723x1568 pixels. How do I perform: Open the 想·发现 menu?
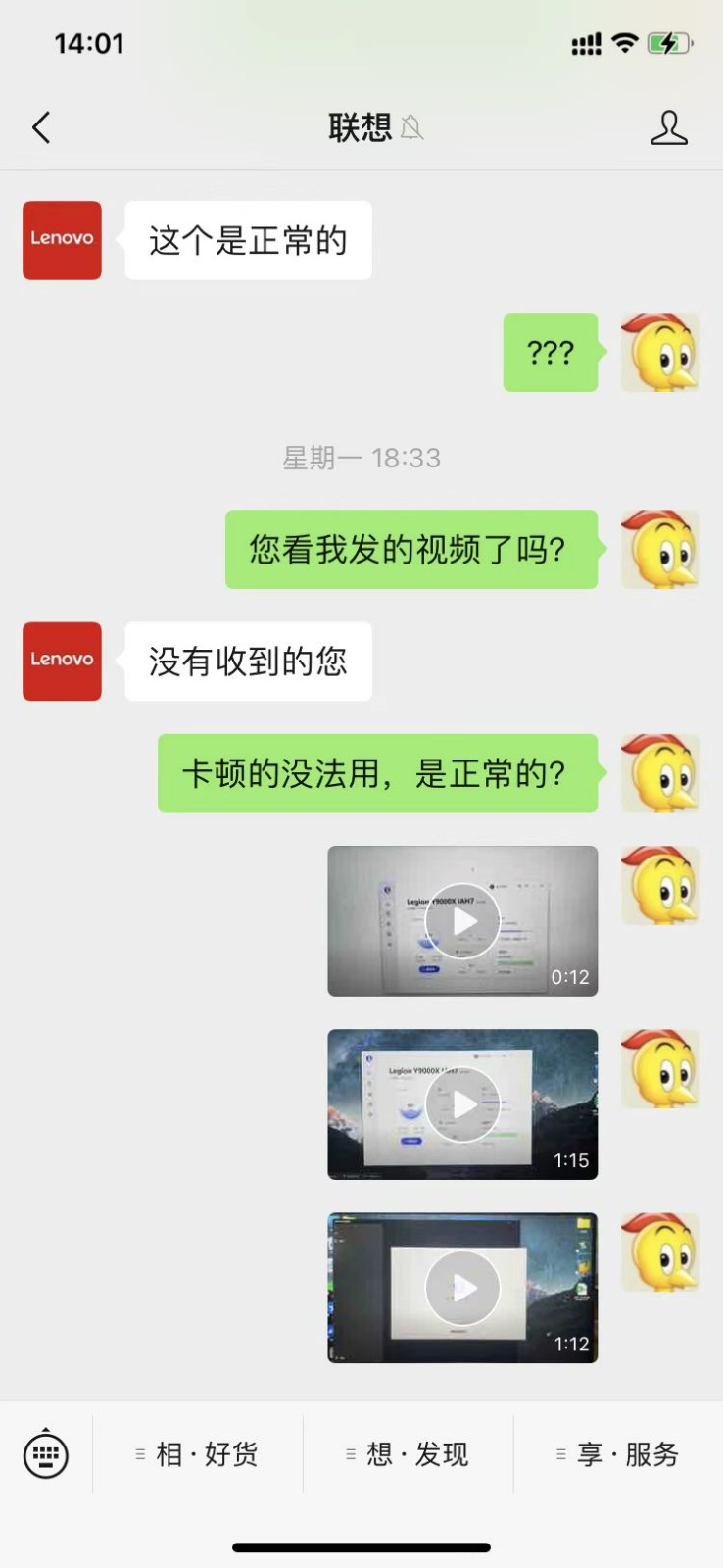(x=409, y=1454)
